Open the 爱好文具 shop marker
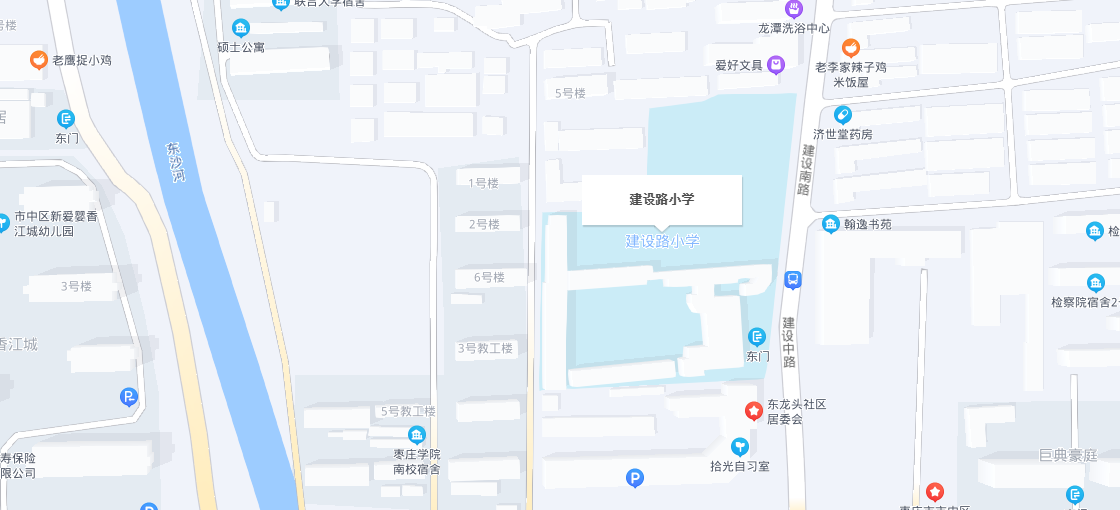1120x510 pixels. click(776, 66)
